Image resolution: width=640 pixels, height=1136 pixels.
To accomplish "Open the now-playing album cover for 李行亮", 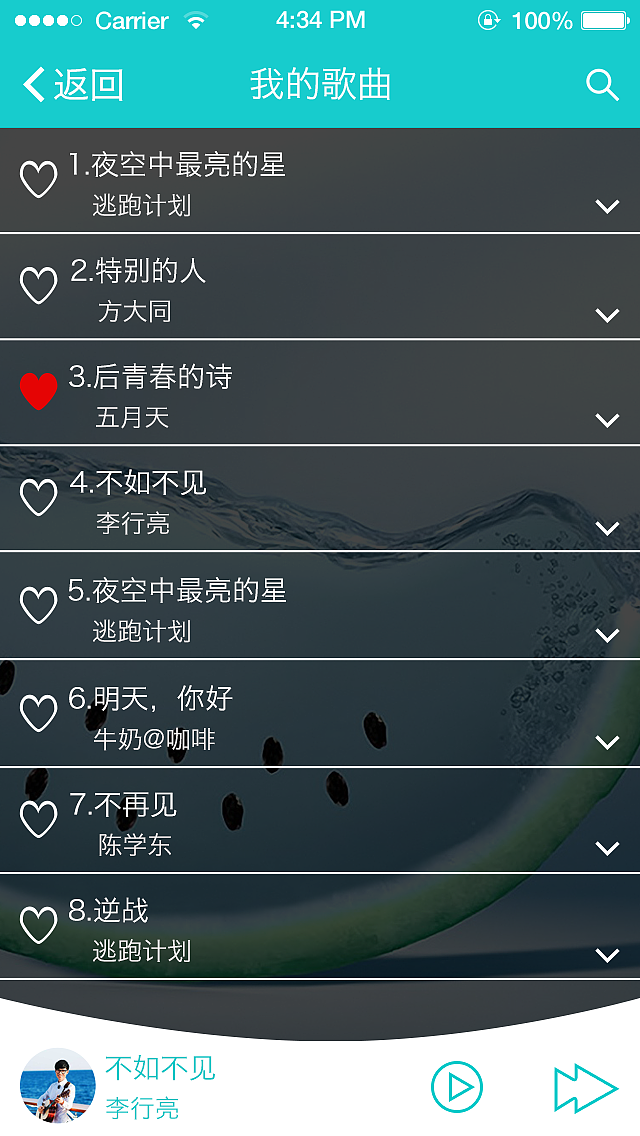I will pyautogui.click(x=58, y=1086).
